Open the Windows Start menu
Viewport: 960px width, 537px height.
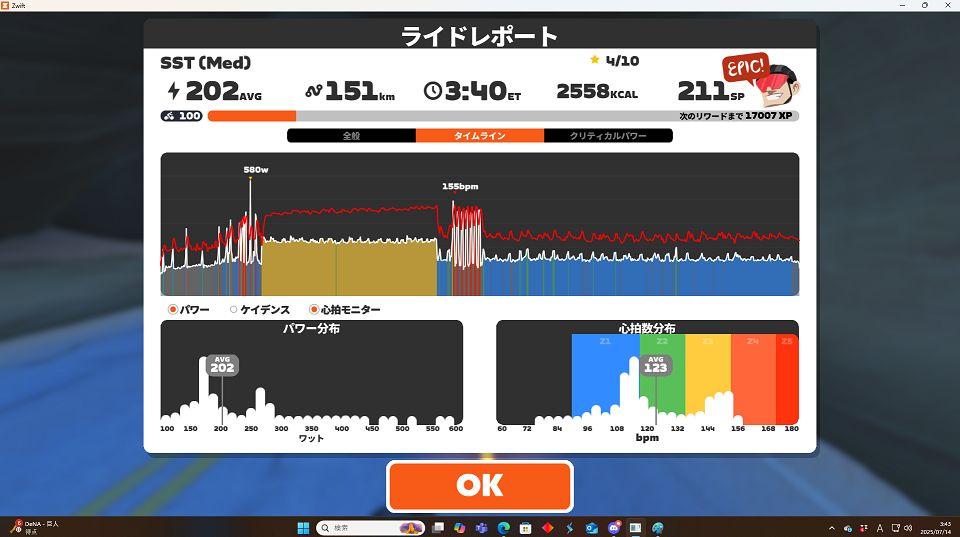coord(303,527)
